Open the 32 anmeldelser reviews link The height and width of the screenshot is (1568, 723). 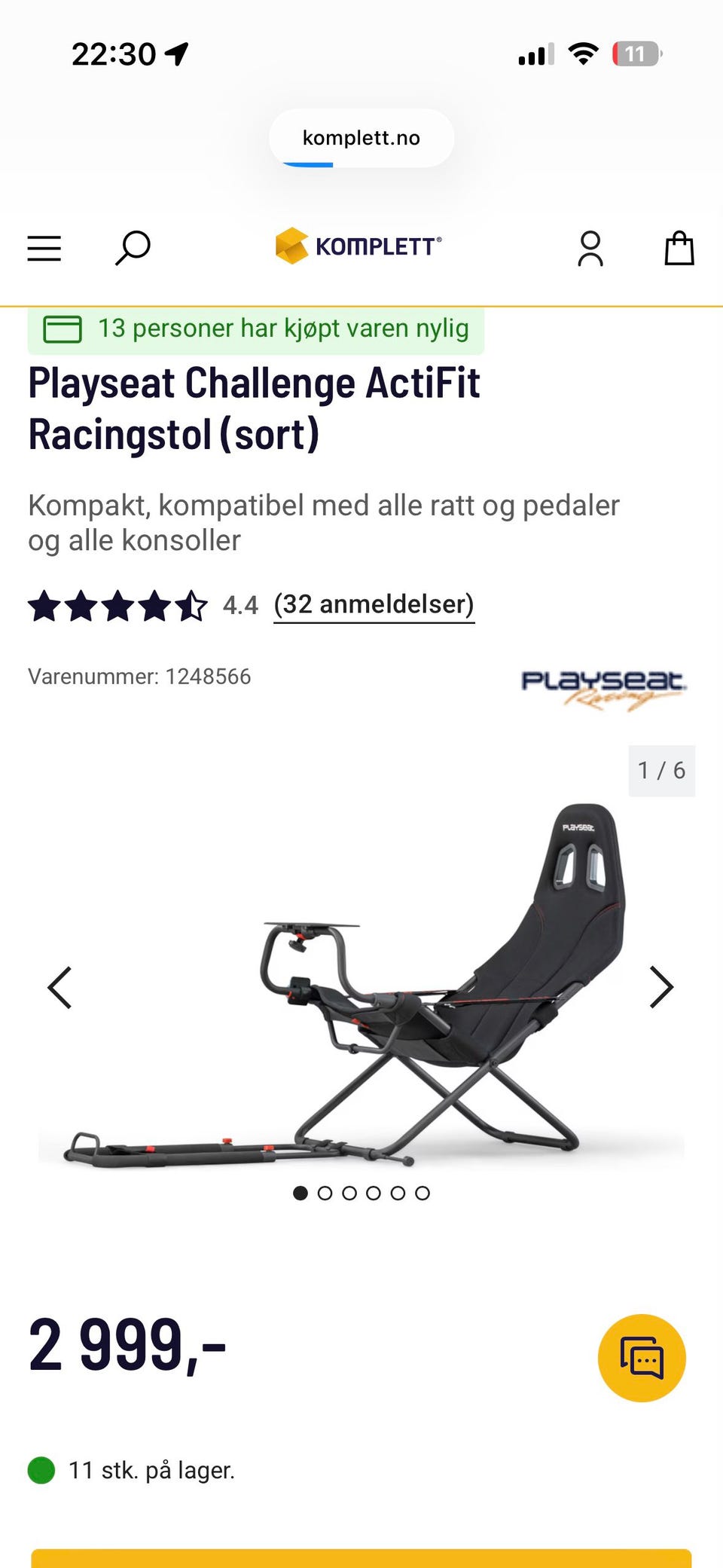[x=374, y=604]
